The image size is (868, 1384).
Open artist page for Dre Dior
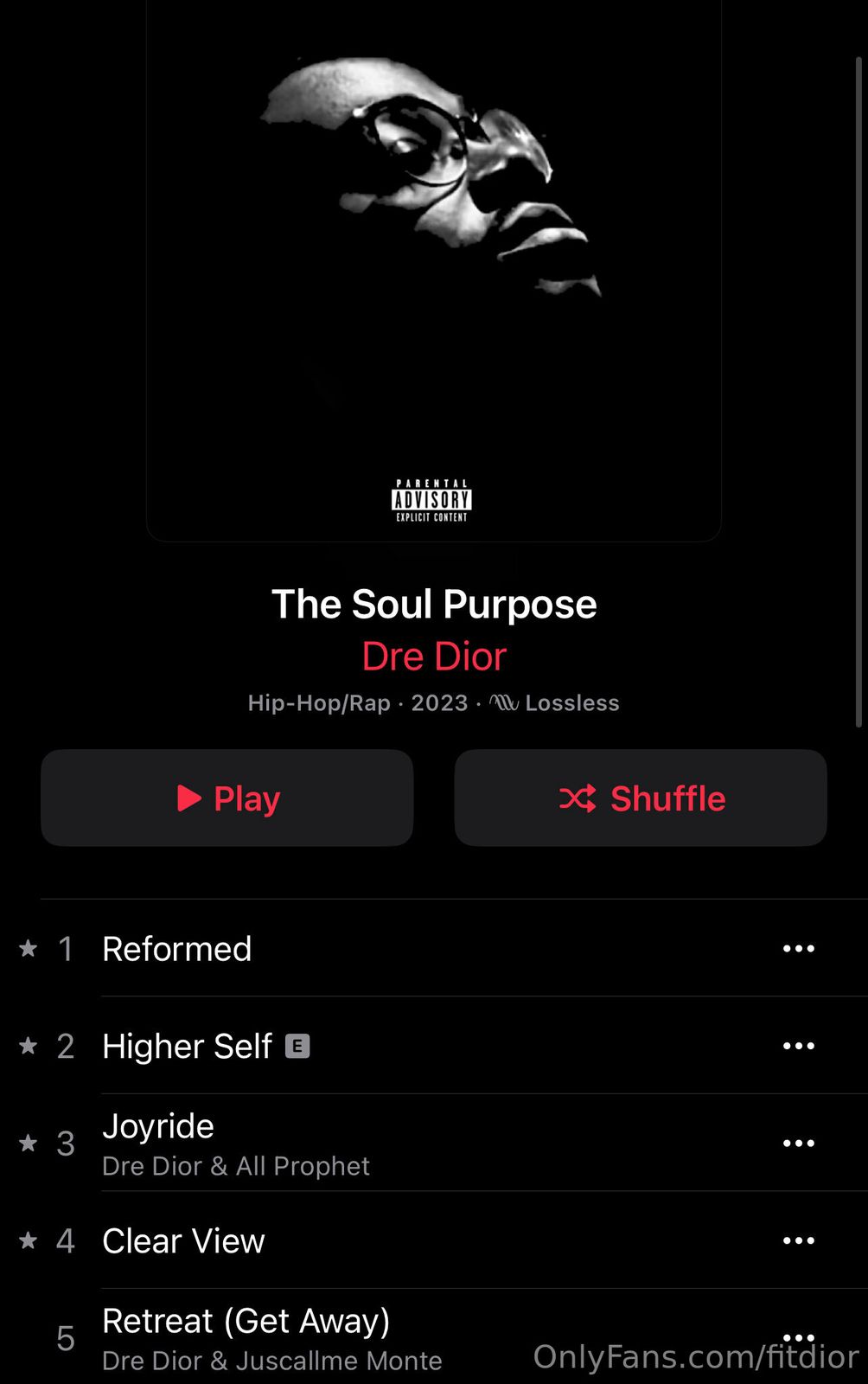point(433,657)
